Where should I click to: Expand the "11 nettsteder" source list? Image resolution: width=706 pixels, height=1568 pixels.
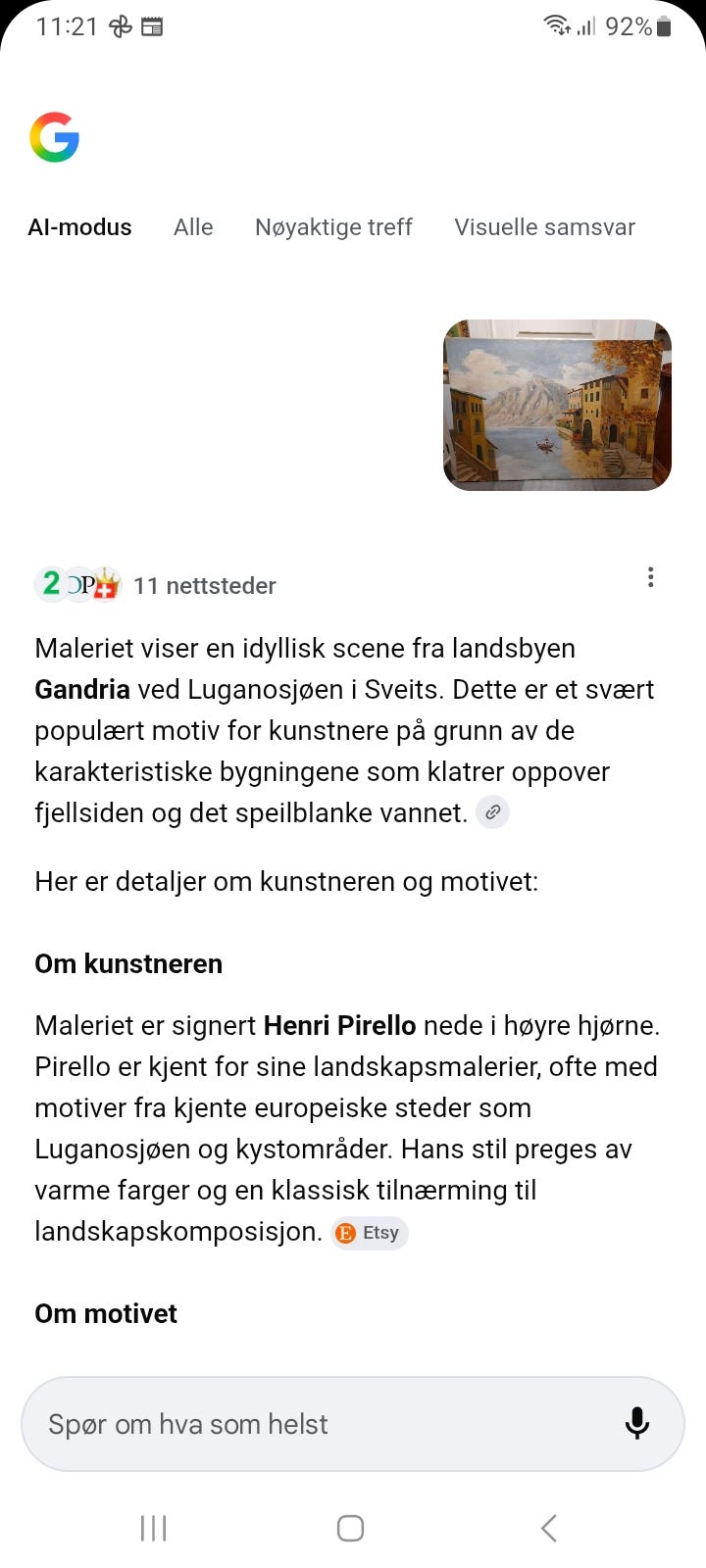[206, 585]
